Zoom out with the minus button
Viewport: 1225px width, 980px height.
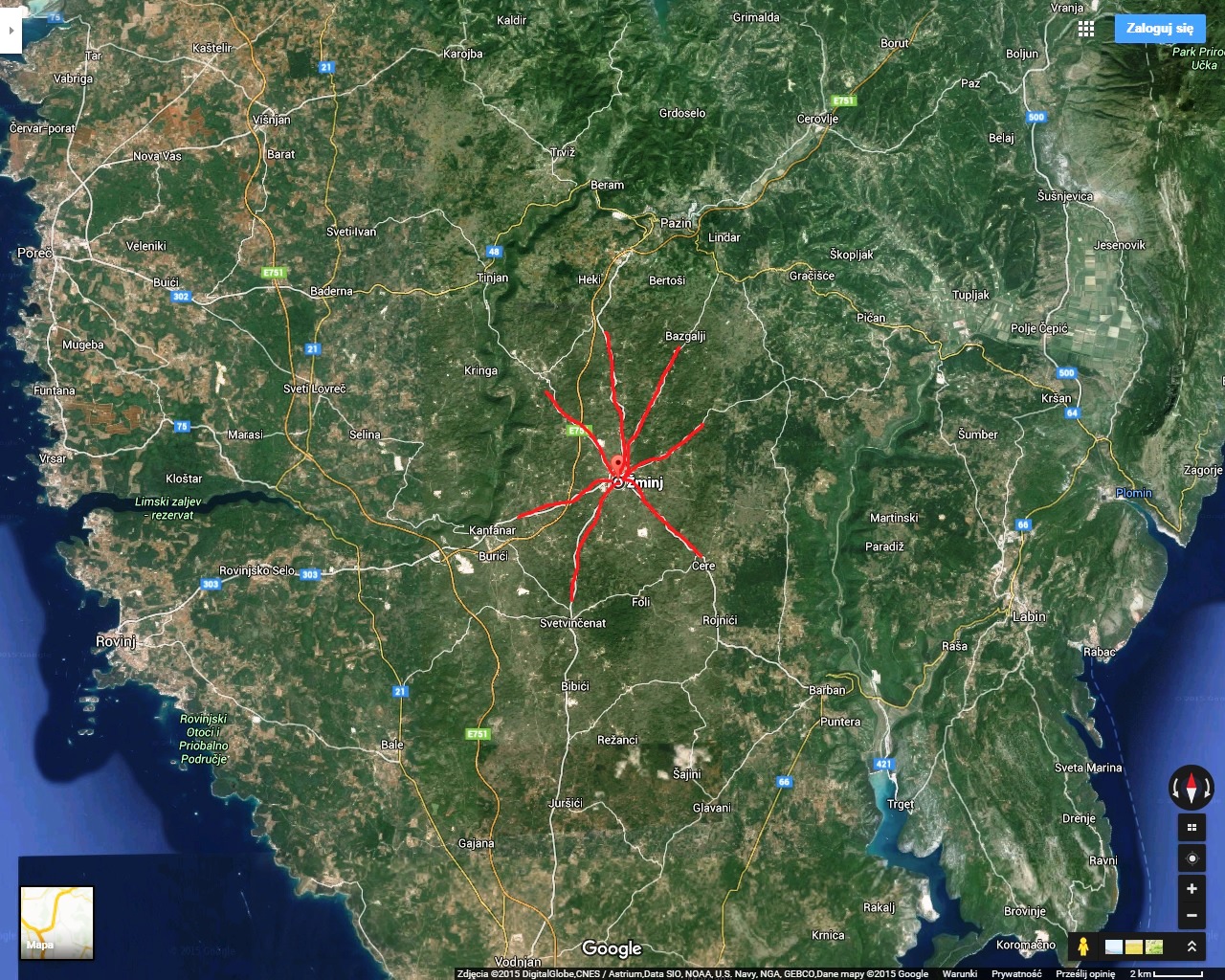(x=1192, y=916)
